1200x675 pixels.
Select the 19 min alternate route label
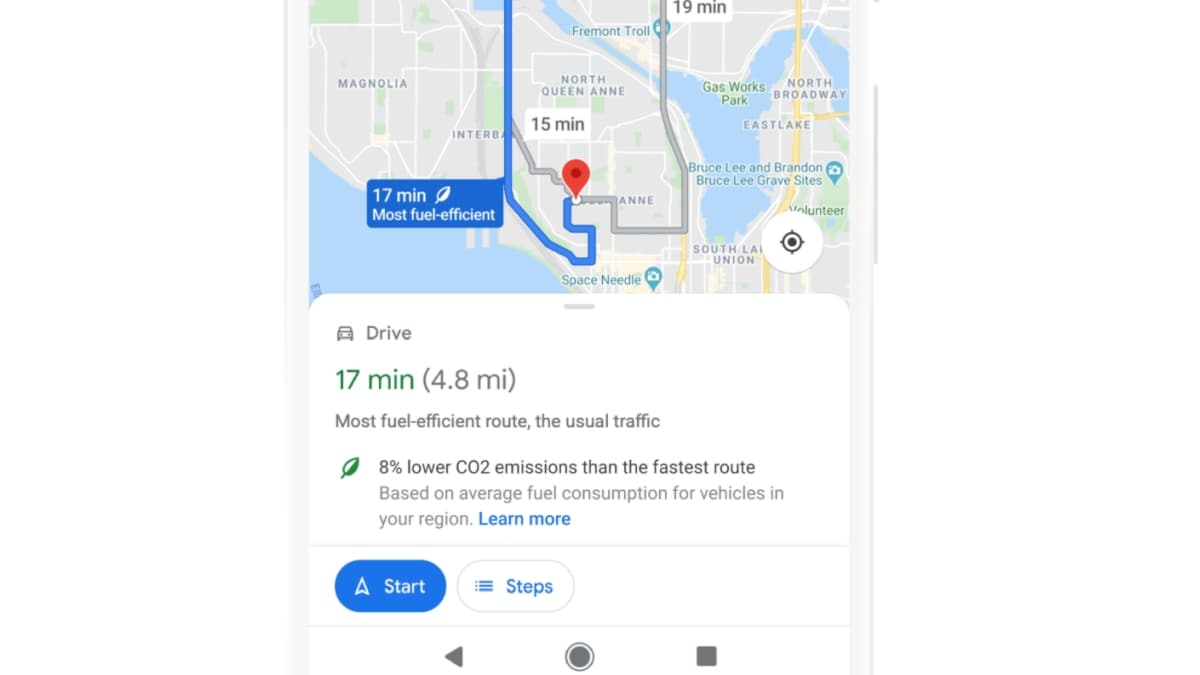pos(699,8)
